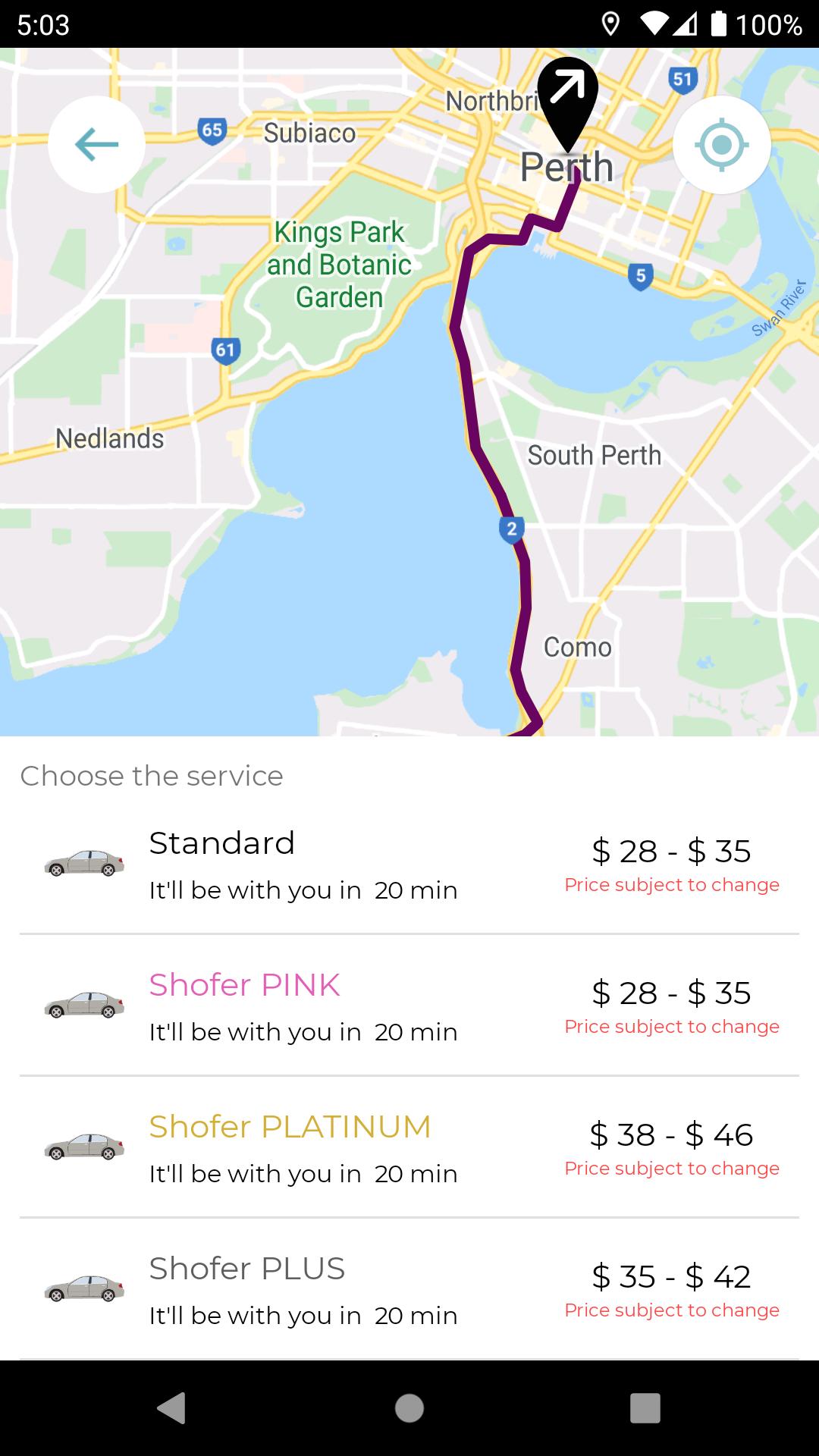
Task: Select Shofer PLUS ride
Action: click(409, 1290)
